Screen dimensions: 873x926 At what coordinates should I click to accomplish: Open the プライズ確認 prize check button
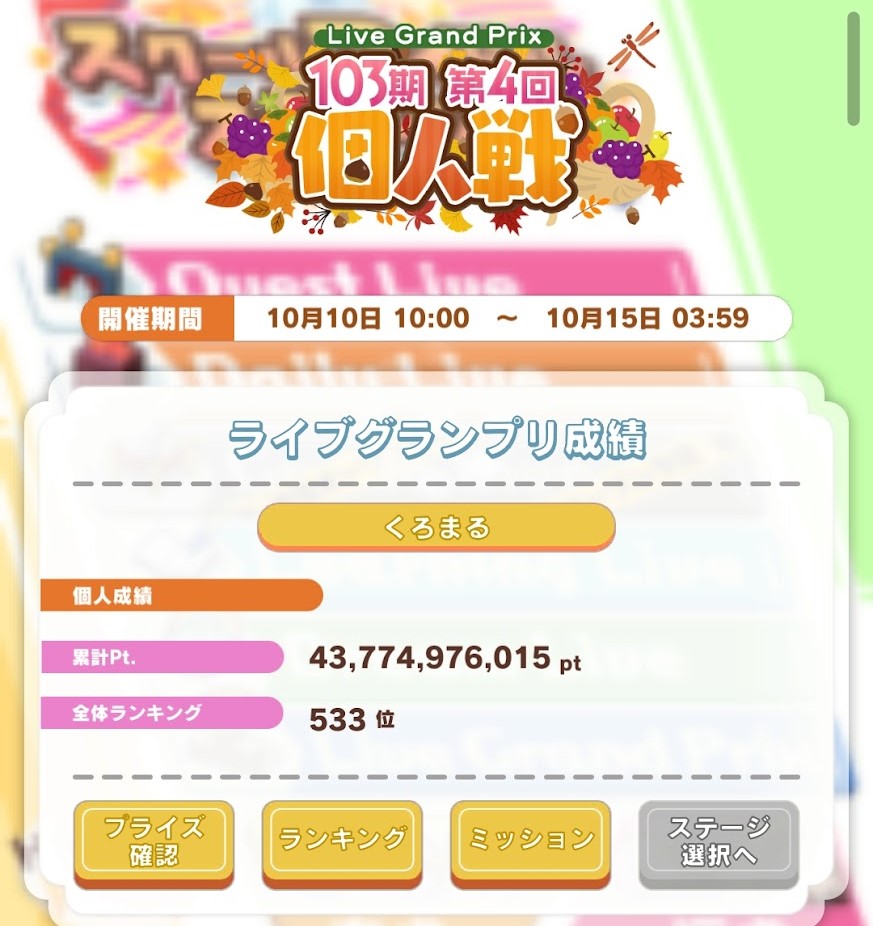154,843
